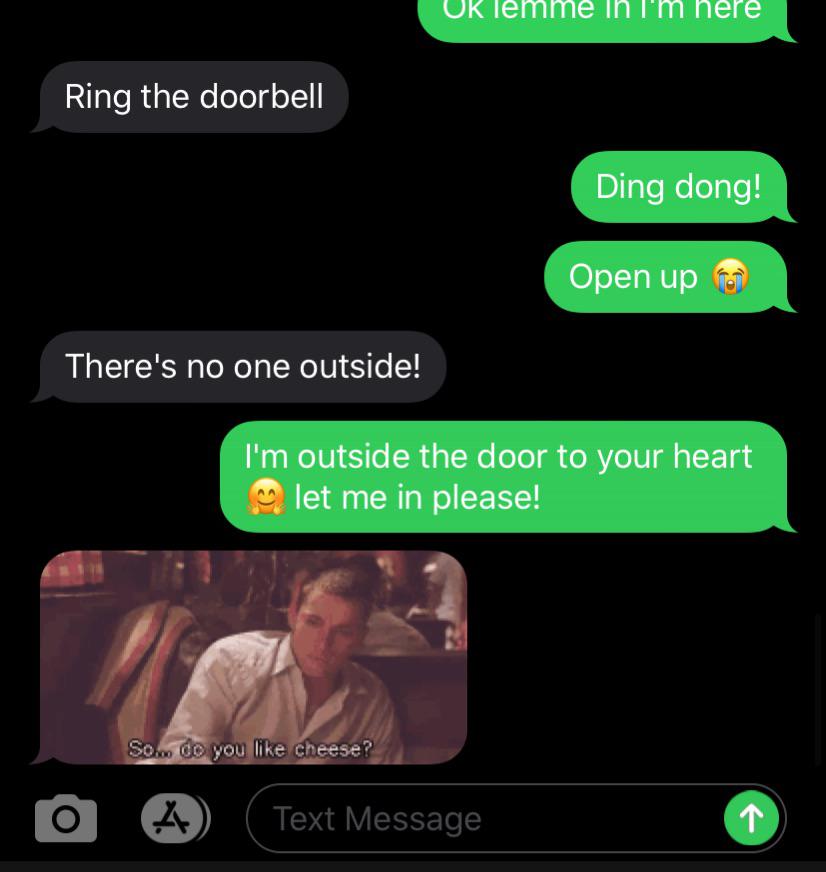The height and width of the screenshot is (872, 826).
Task: Open the camera to attach a photo
Action: pos(66,818)
